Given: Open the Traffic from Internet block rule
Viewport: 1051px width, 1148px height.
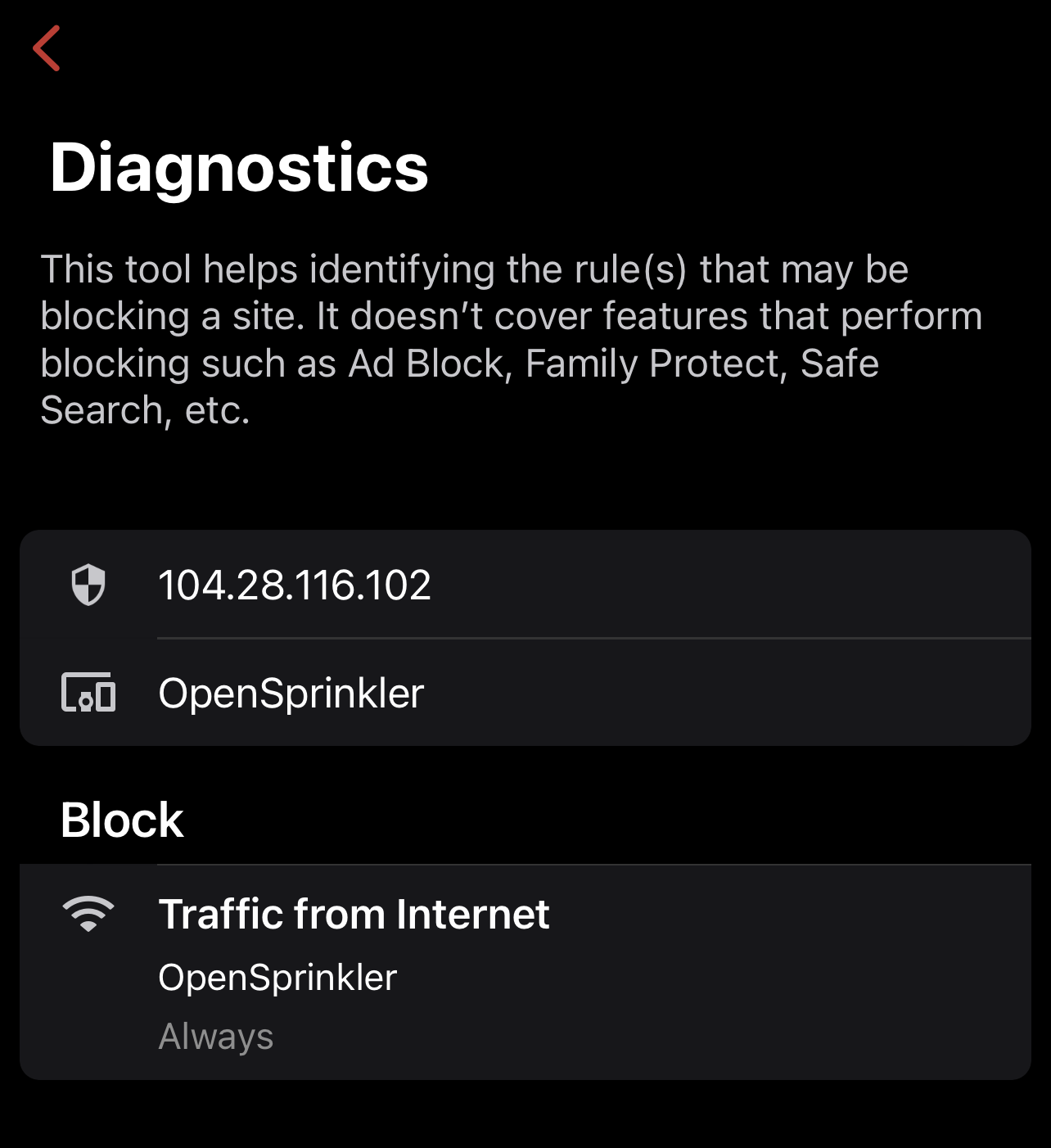Looking at the screenshot, I should pyautogui.click(x=524, y=973).
